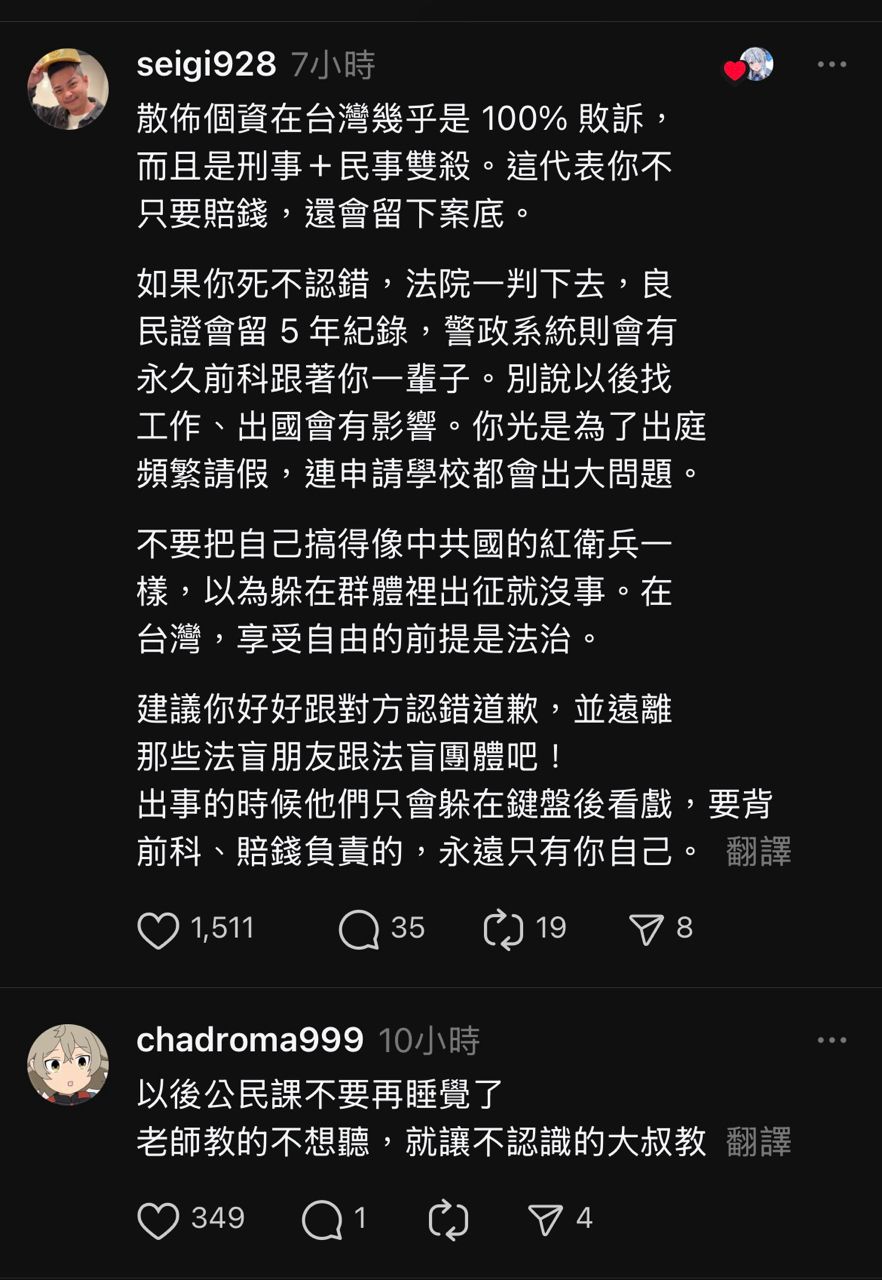882x1280 pixels.
Task: Share chadroma999's comment via the send icon
Action: (x=547, y=1218)
